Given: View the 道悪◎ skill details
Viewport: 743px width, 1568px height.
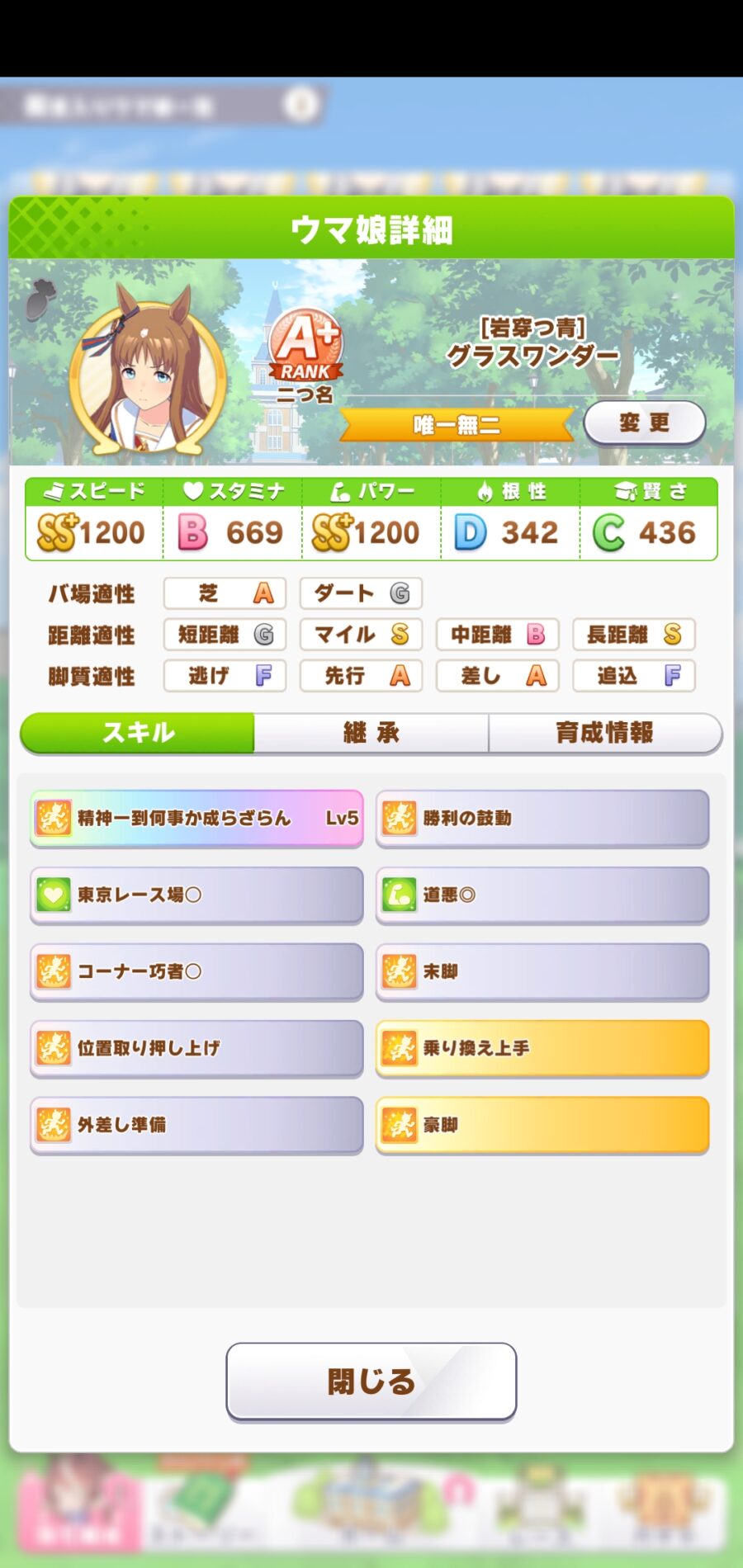Looking at the screenshot, I should point(542,895).
